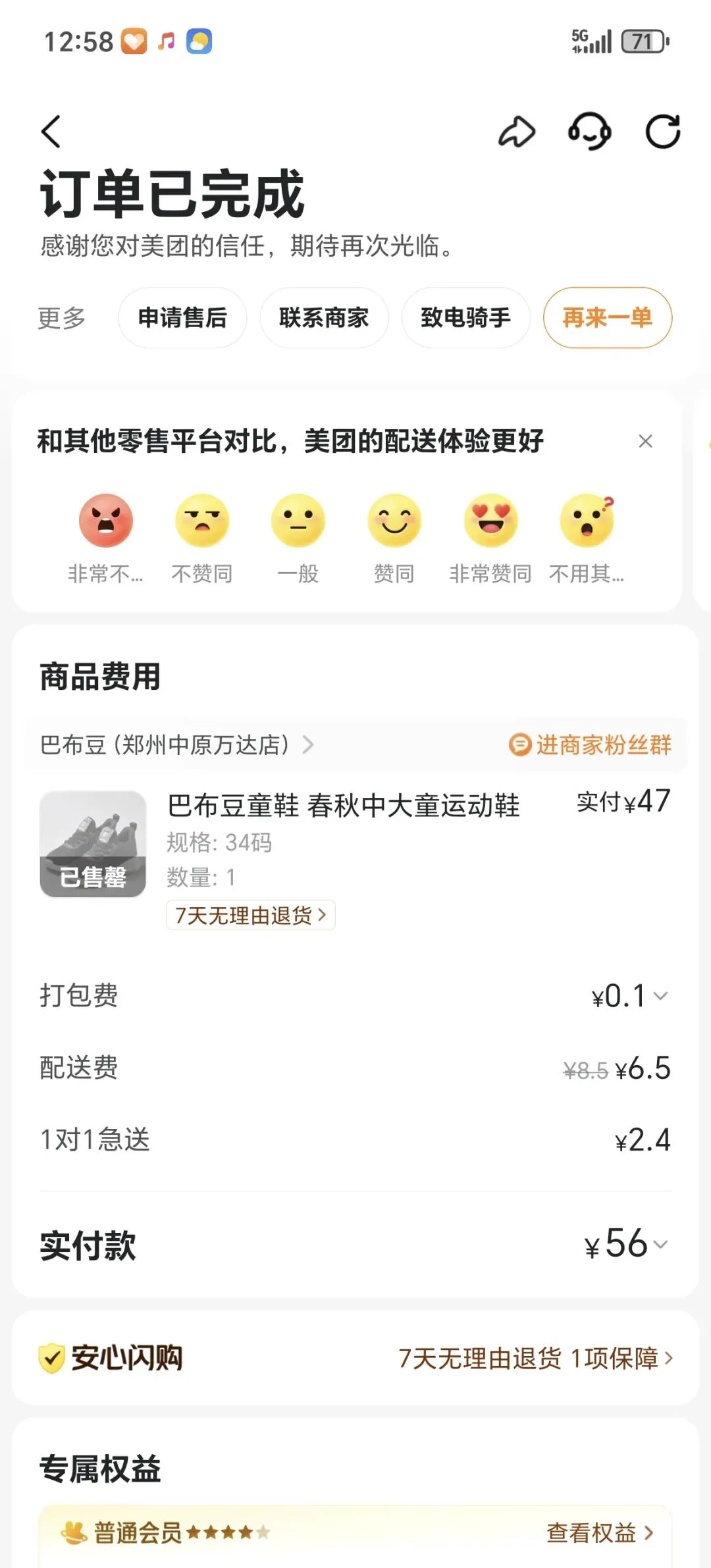Open 查看权益 member benefits
The width and height of the screenshot is (711, 1568).
pos(599,1533)
